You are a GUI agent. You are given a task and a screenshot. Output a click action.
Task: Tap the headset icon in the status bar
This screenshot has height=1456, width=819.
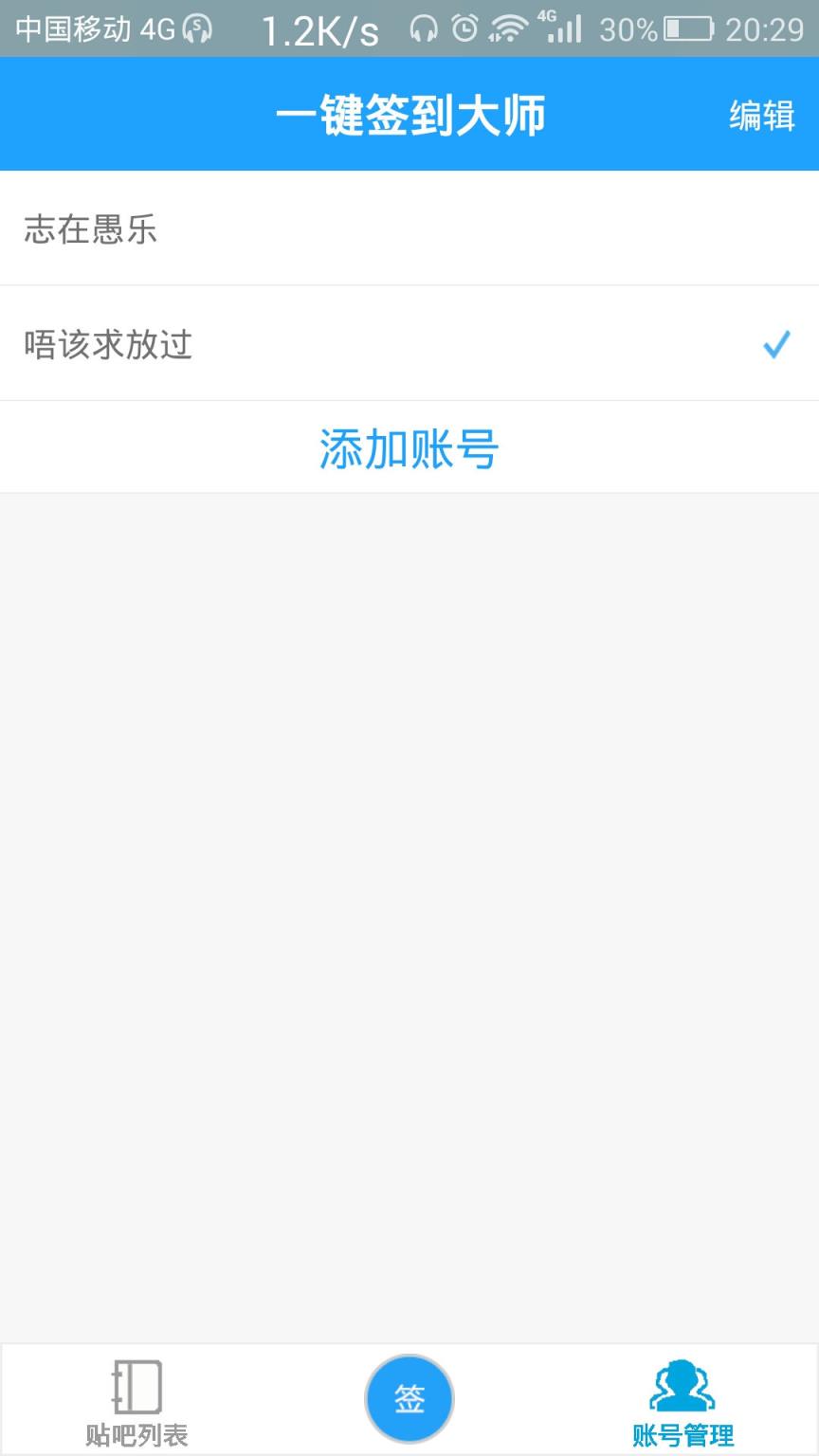424,28
